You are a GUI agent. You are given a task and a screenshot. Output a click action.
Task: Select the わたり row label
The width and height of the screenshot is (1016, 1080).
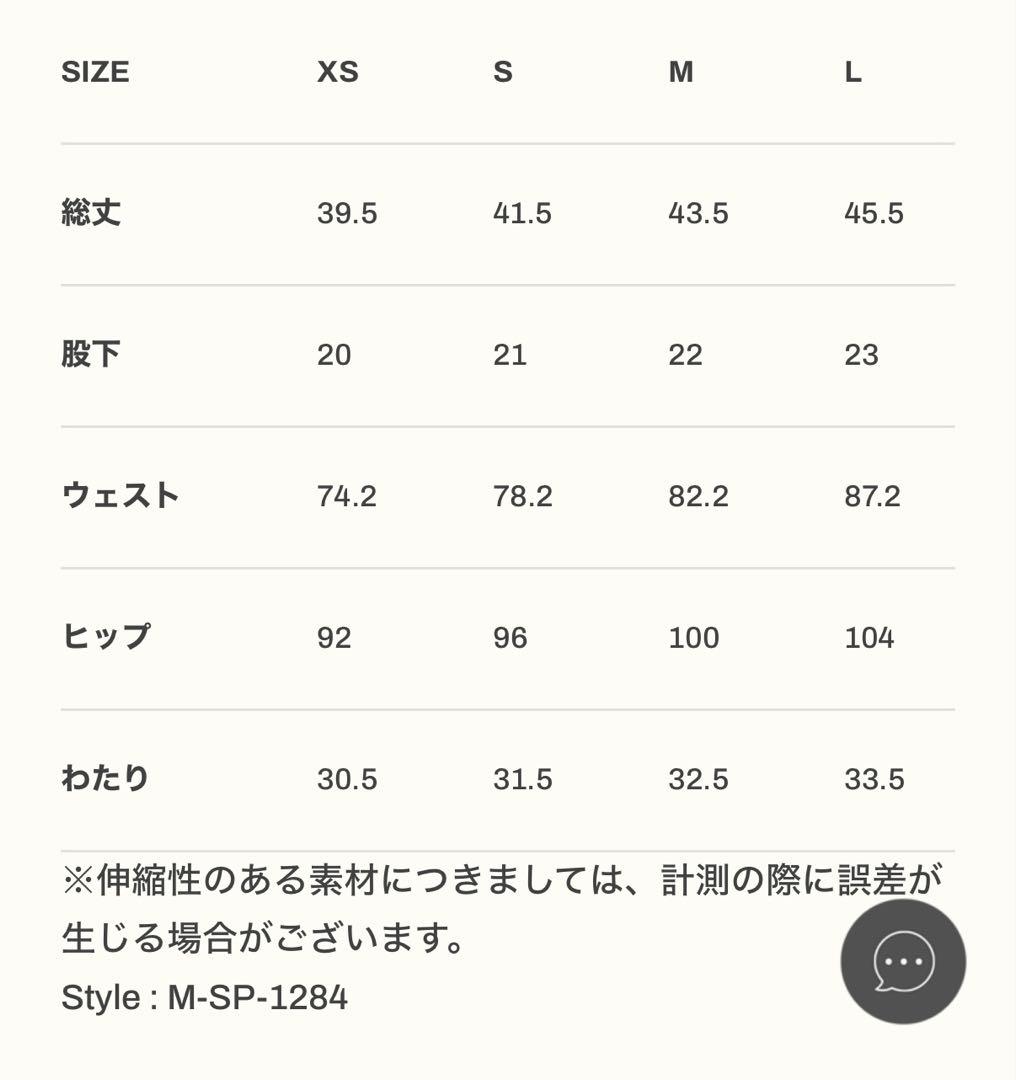(x=106, y=777)
